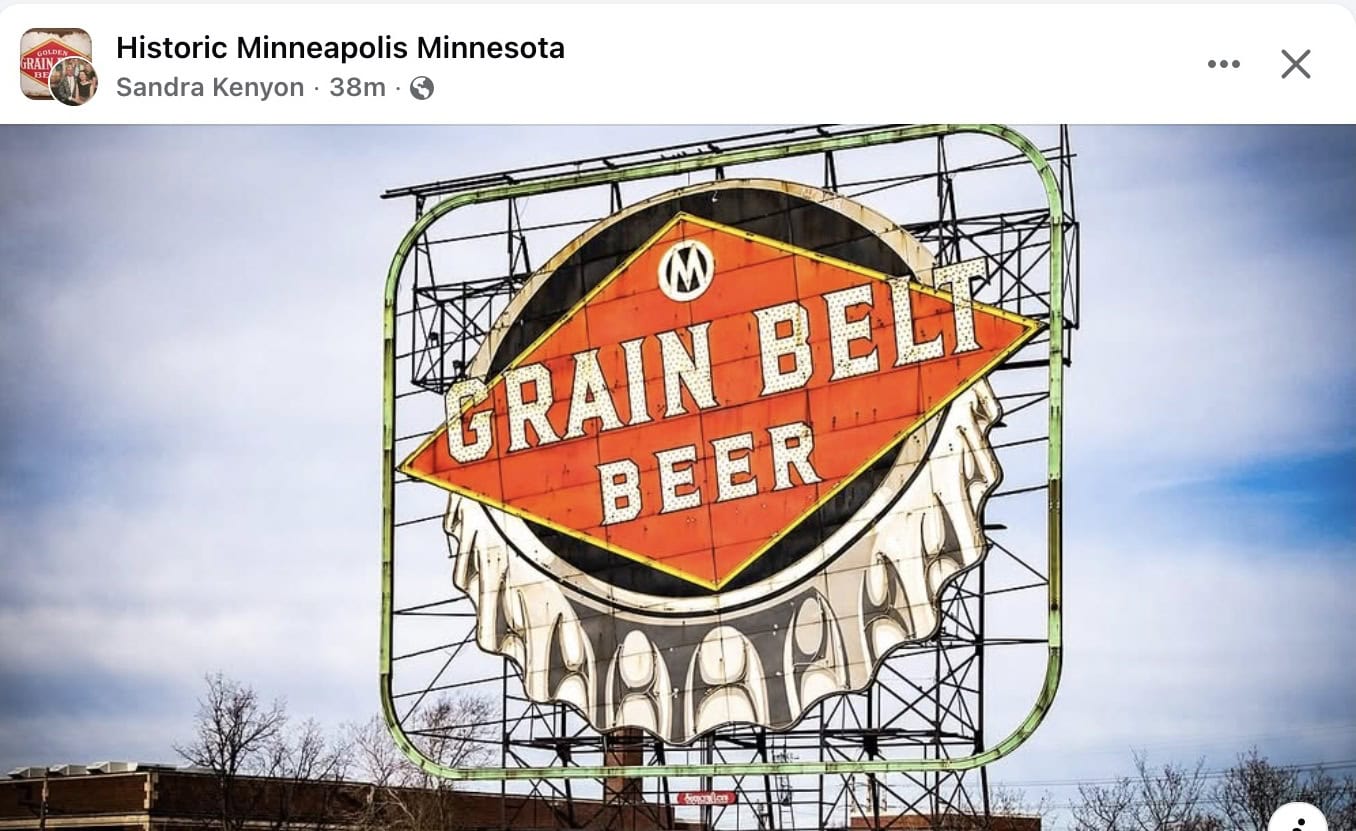Screen dimensions: 1356x831
Task: Open the Grain Belt Beer sign photo
Action: [x=720, y=450]
